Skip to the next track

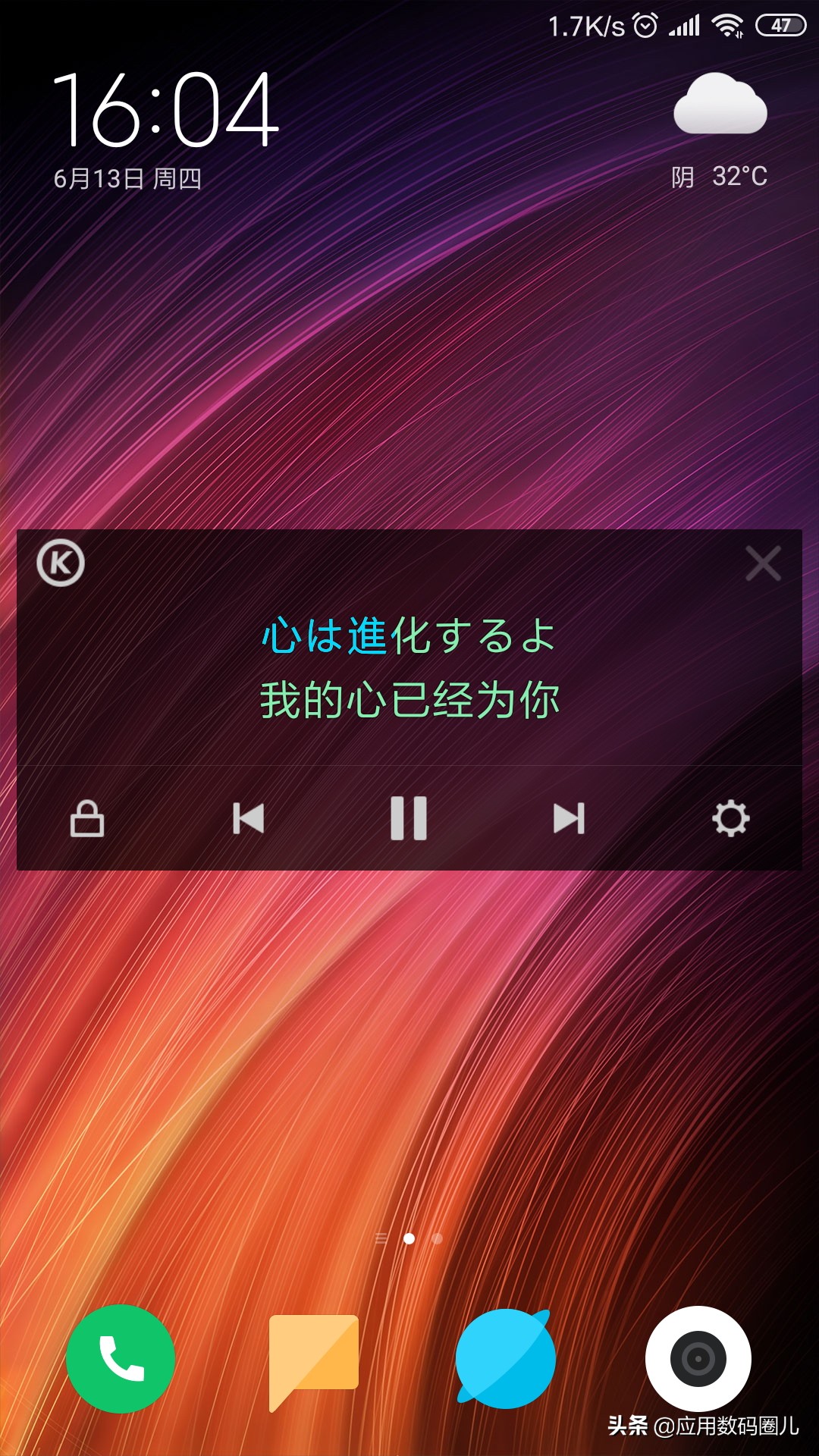[569, 819]
